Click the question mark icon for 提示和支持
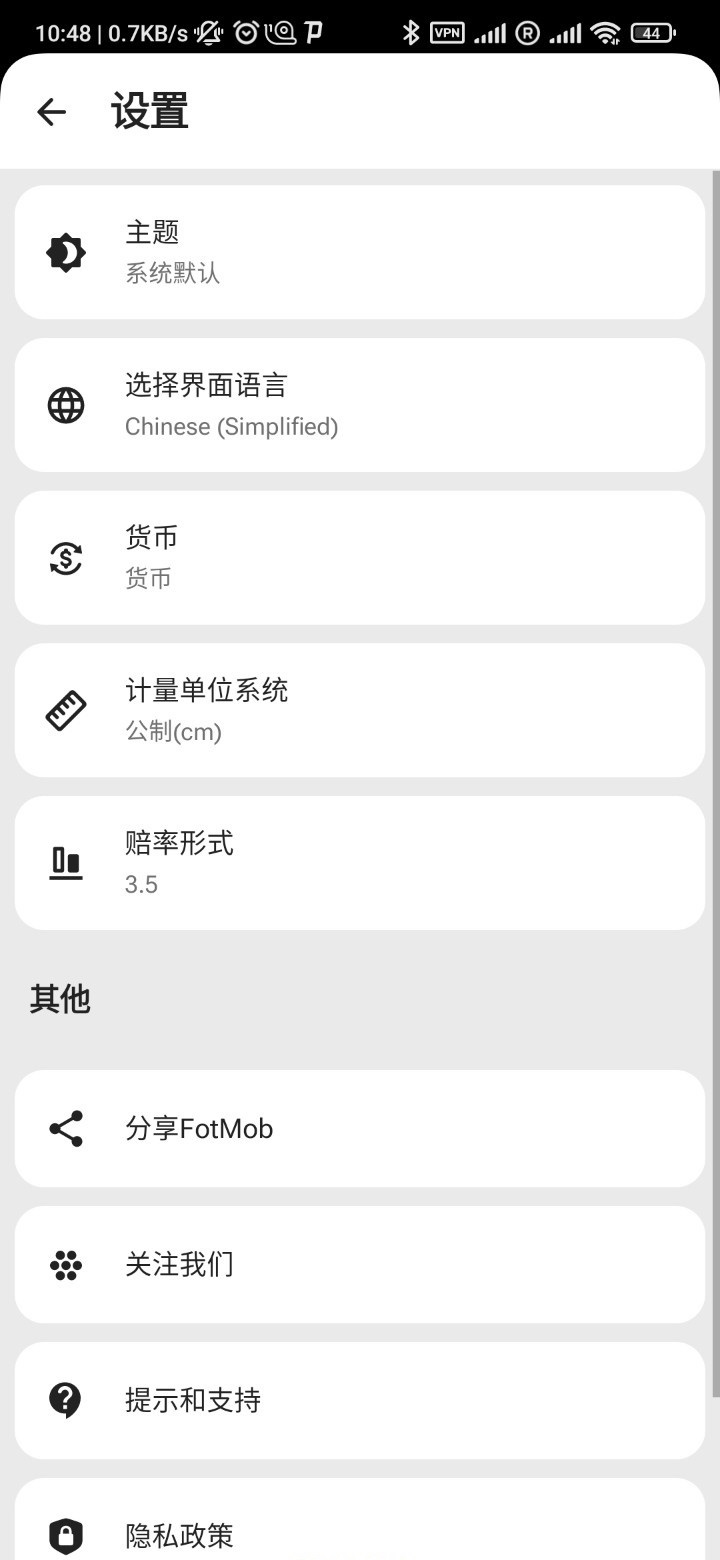Image resolution: width=720 pixels, height=1560 pixels. pyautogui.click(x=65, y=1400)
